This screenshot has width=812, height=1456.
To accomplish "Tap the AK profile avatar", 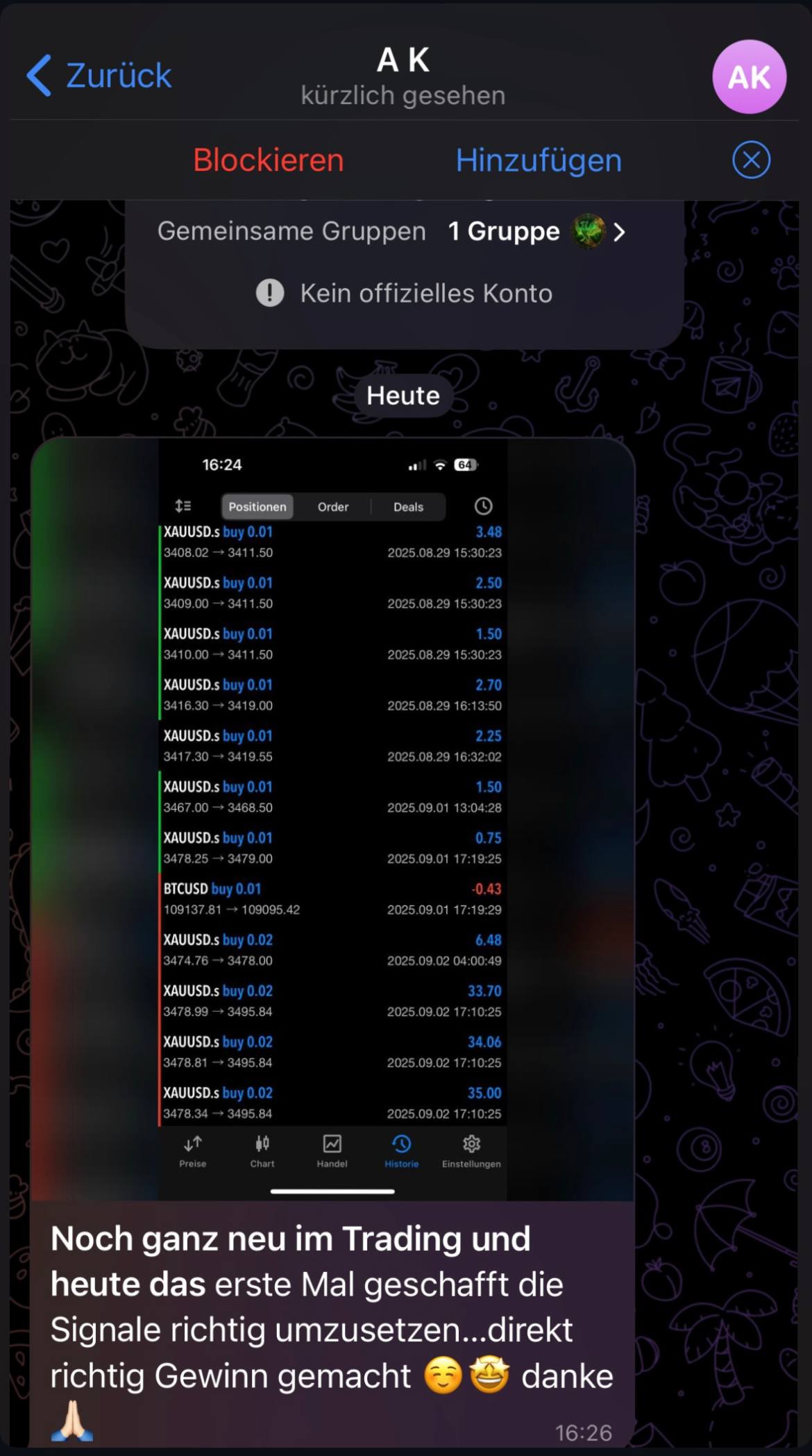I will pyautogui.click(x=748, y=76).
